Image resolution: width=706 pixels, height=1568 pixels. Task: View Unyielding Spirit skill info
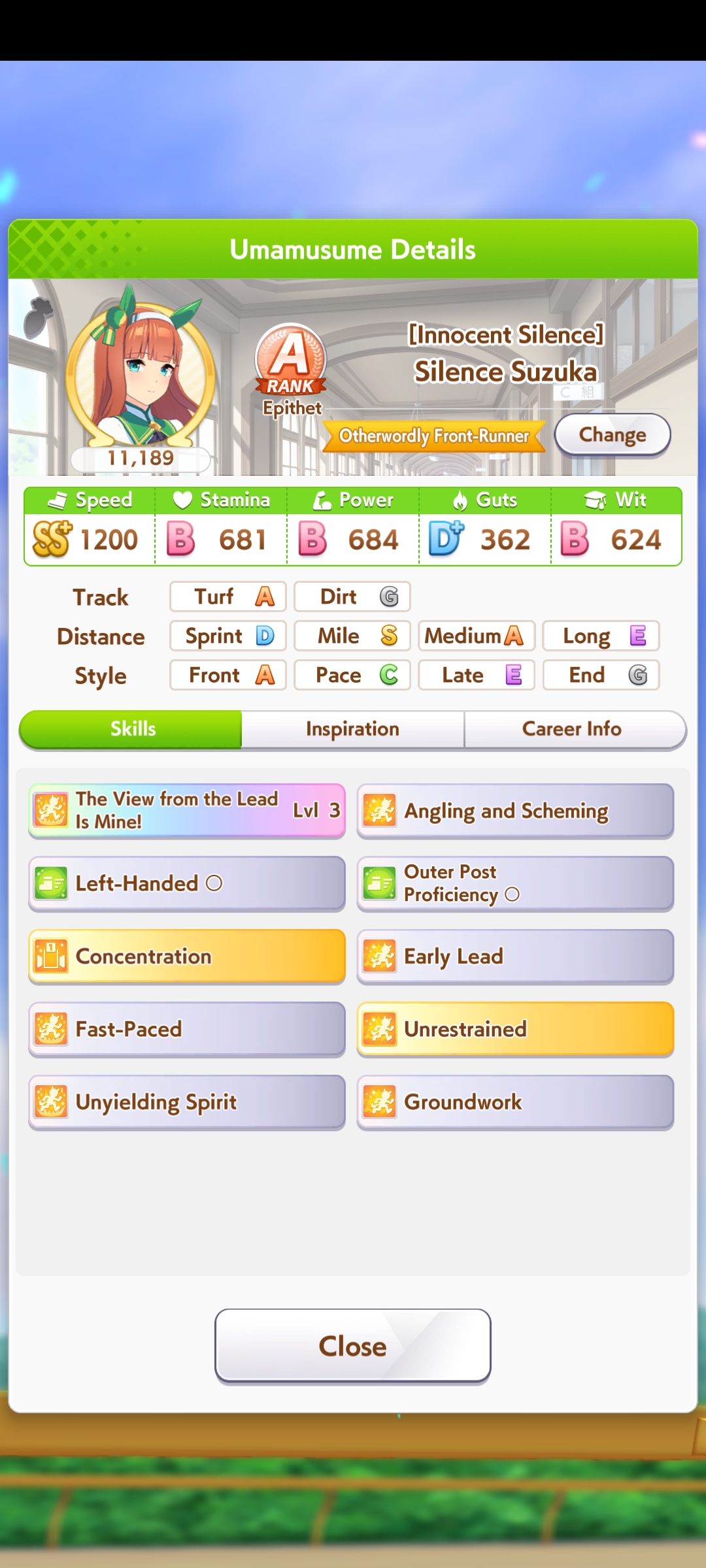187,1102
